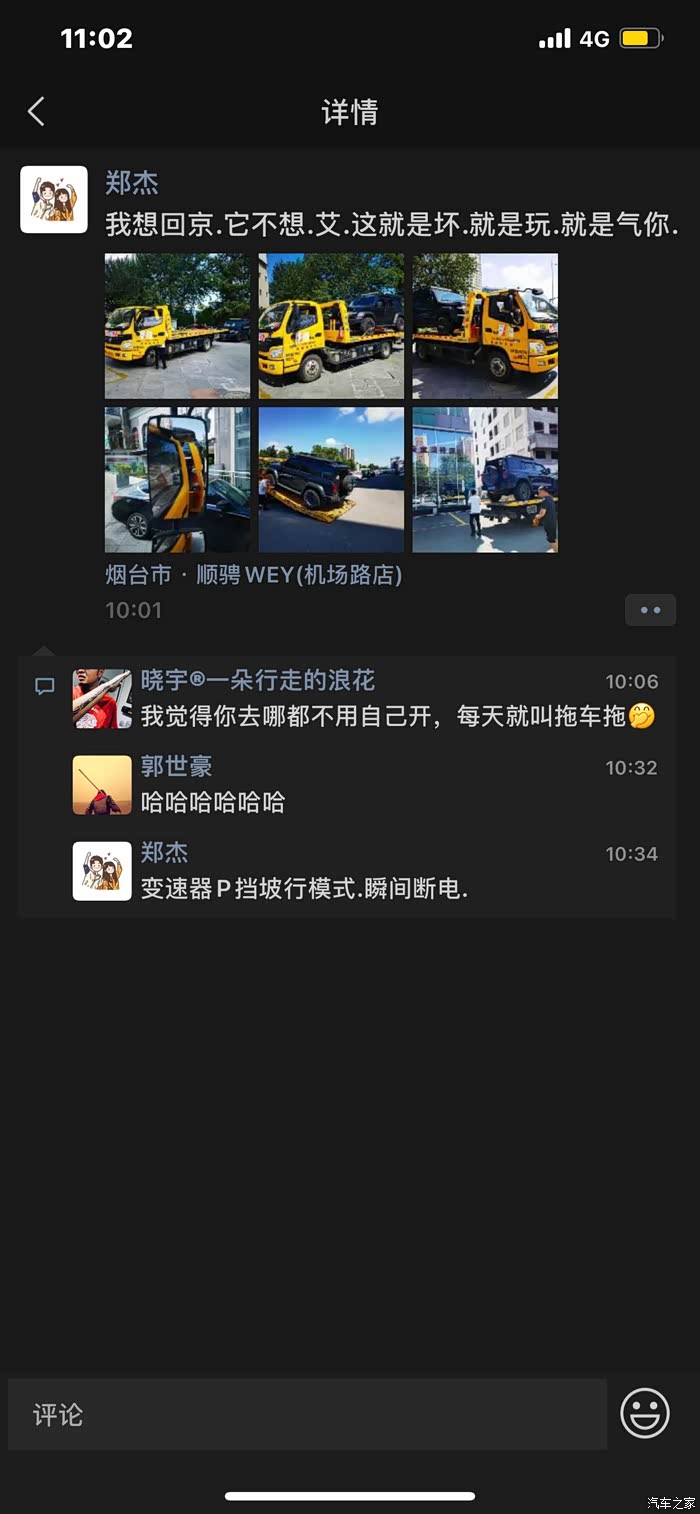The height and width of the screenshot is (1514, 700).
Task: View third photo of the truck side
Action: coord(485,326)
